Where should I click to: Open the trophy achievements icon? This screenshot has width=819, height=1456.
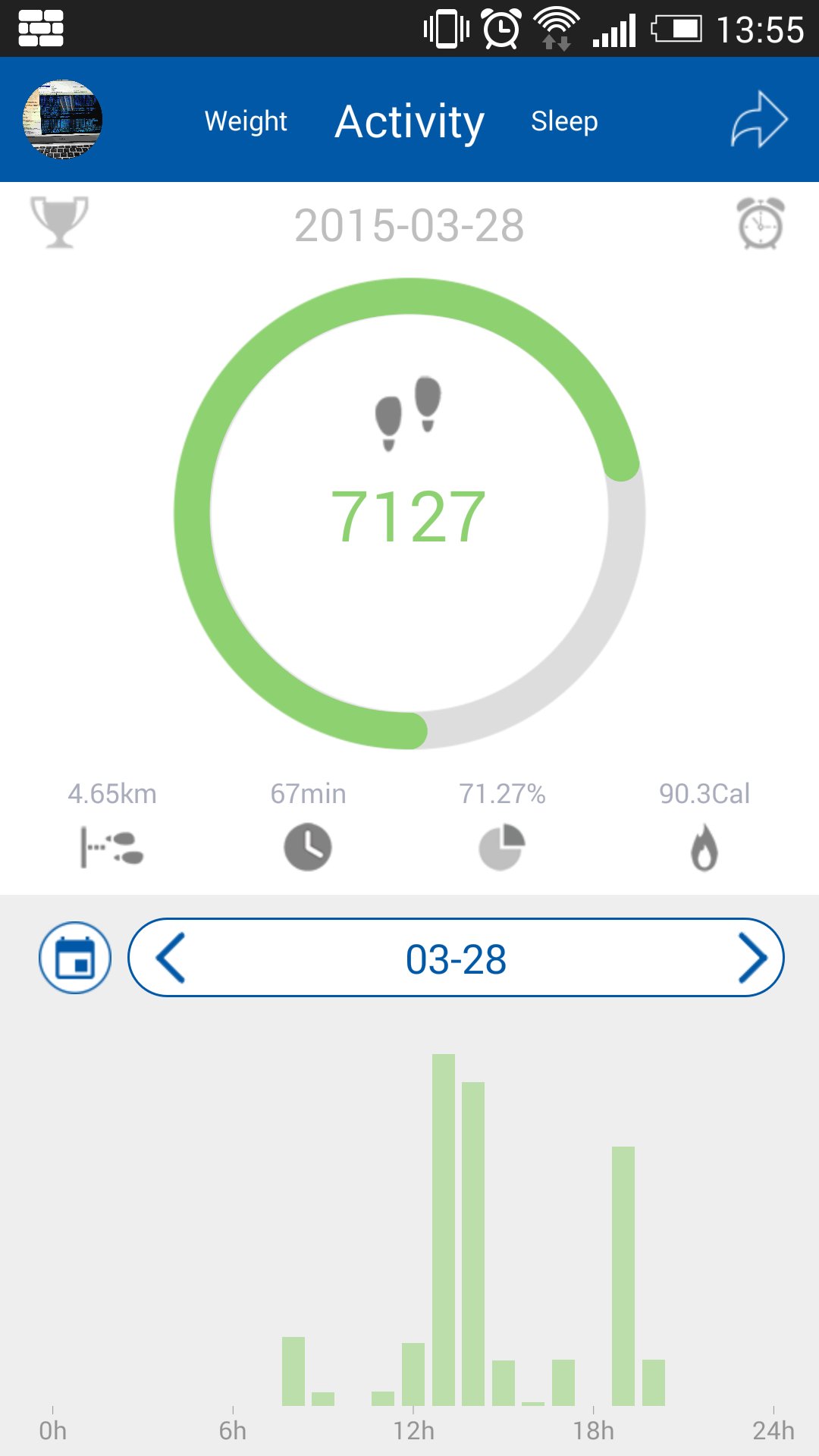(60, 221)
